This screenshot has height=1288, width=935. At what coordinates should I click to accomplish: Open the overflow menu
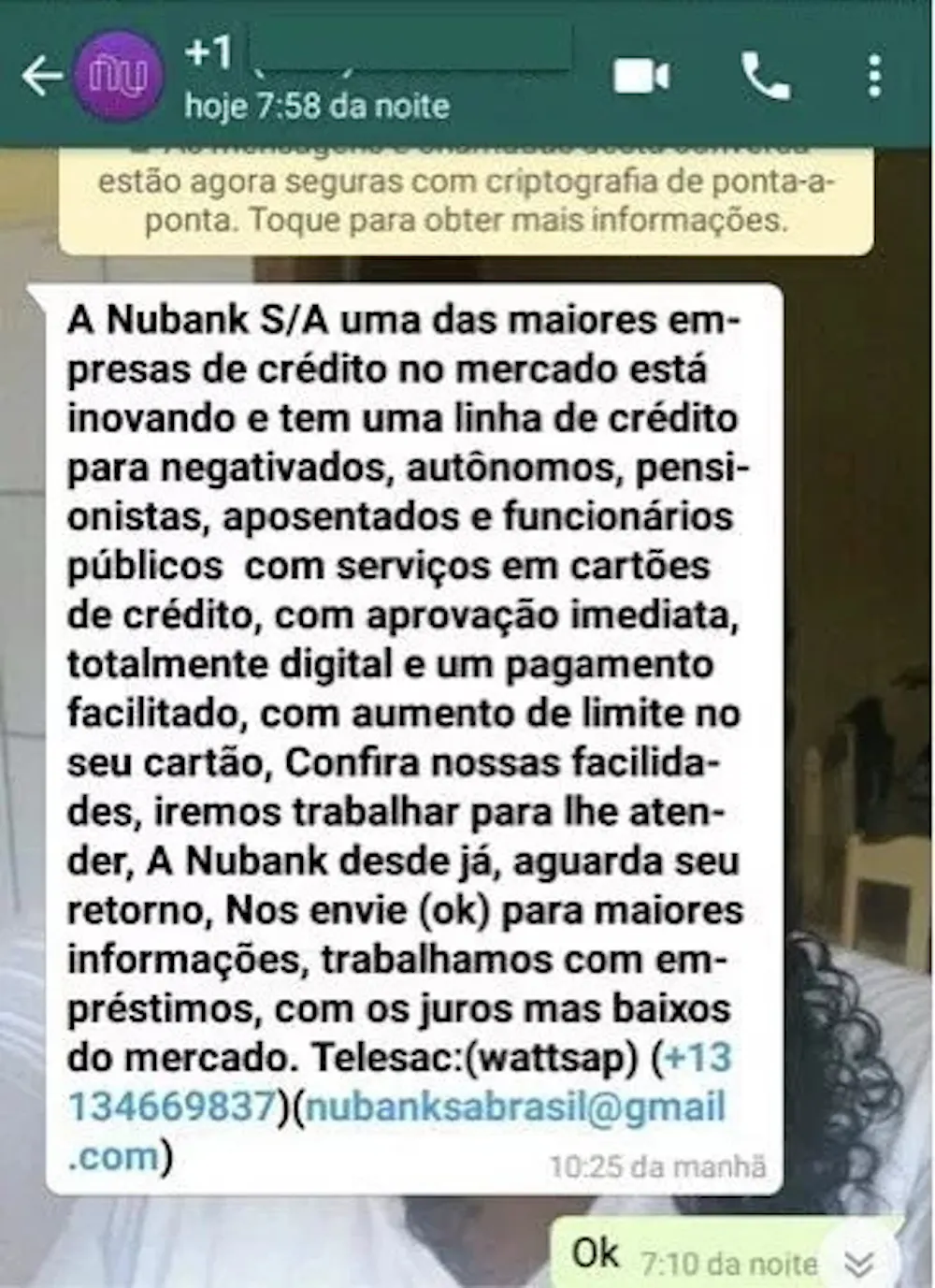[874, 76]
